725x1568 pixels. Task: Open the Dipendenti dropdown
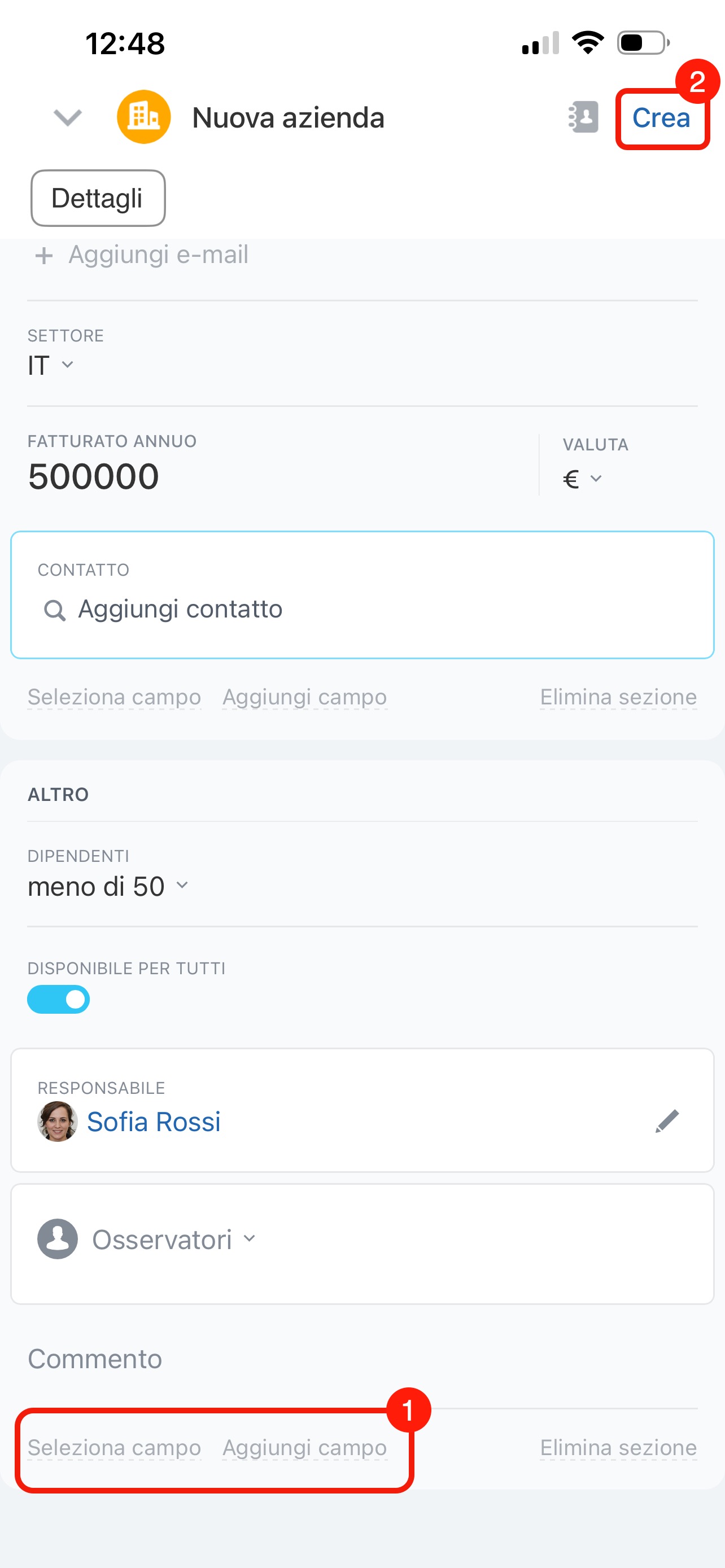(108, 886)
